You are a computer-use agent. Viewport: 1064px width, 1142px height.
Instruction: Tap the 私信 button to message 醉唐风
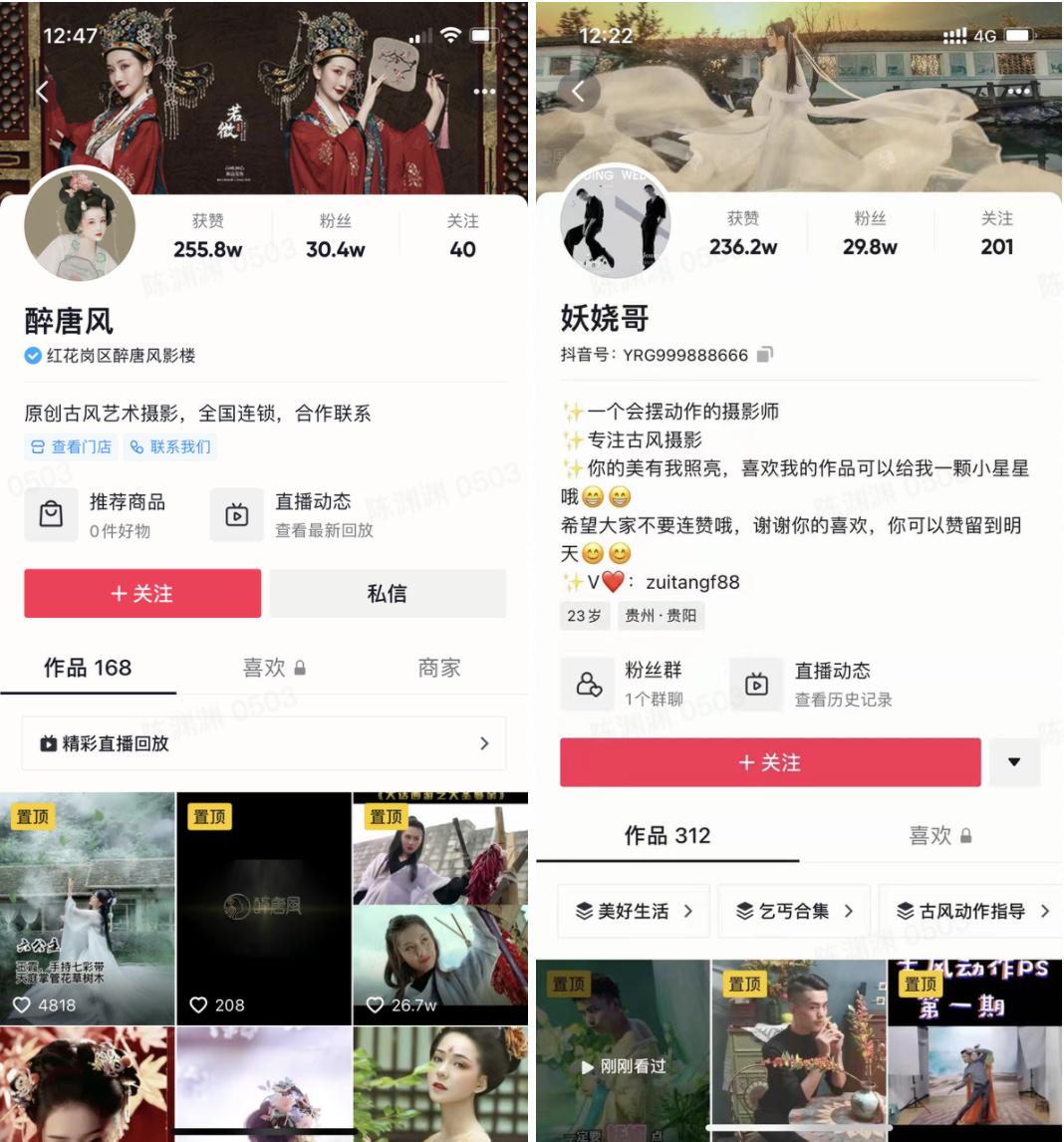pyautogui.click(x=388, y=593)
